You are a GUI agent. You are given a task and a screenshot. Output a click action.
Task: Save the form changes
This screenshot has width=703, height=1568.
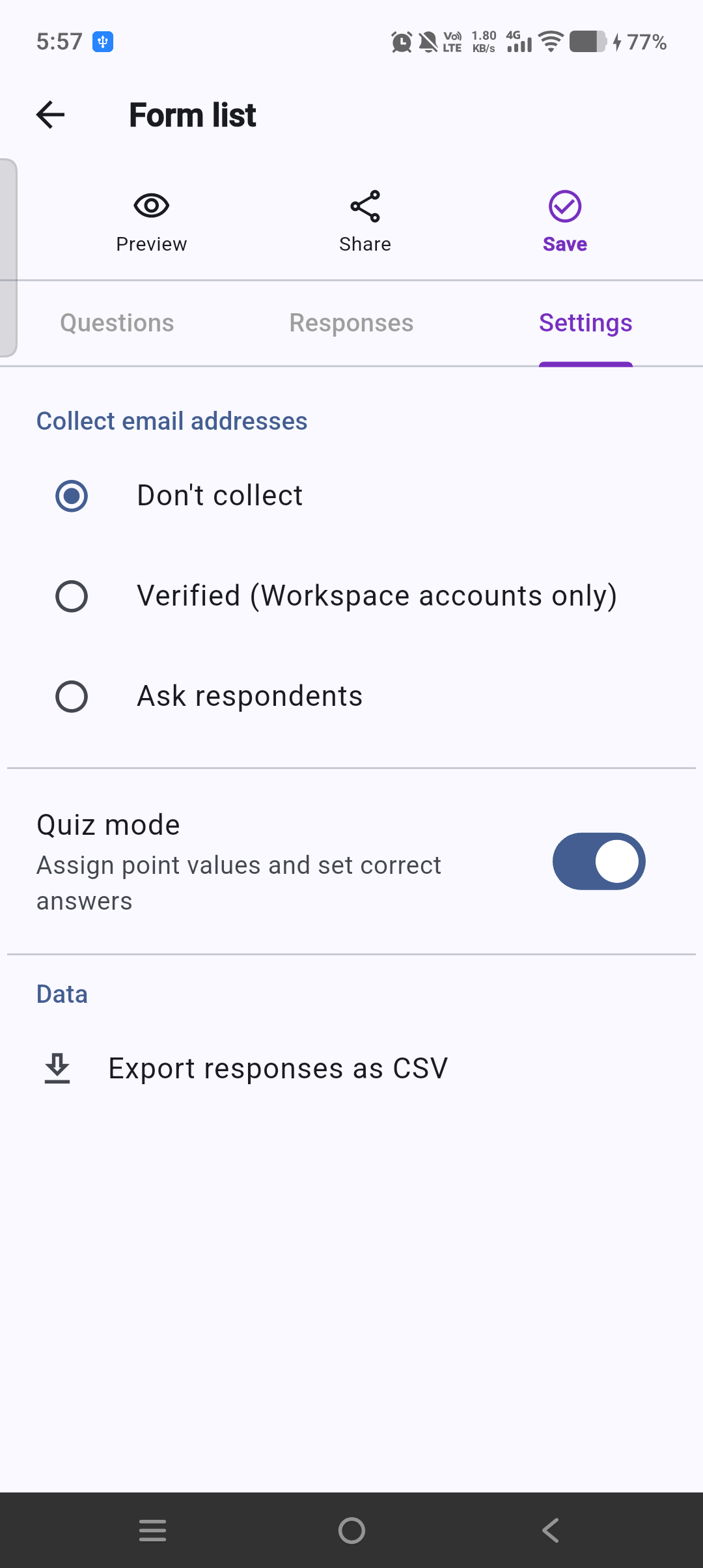point(564,221)
